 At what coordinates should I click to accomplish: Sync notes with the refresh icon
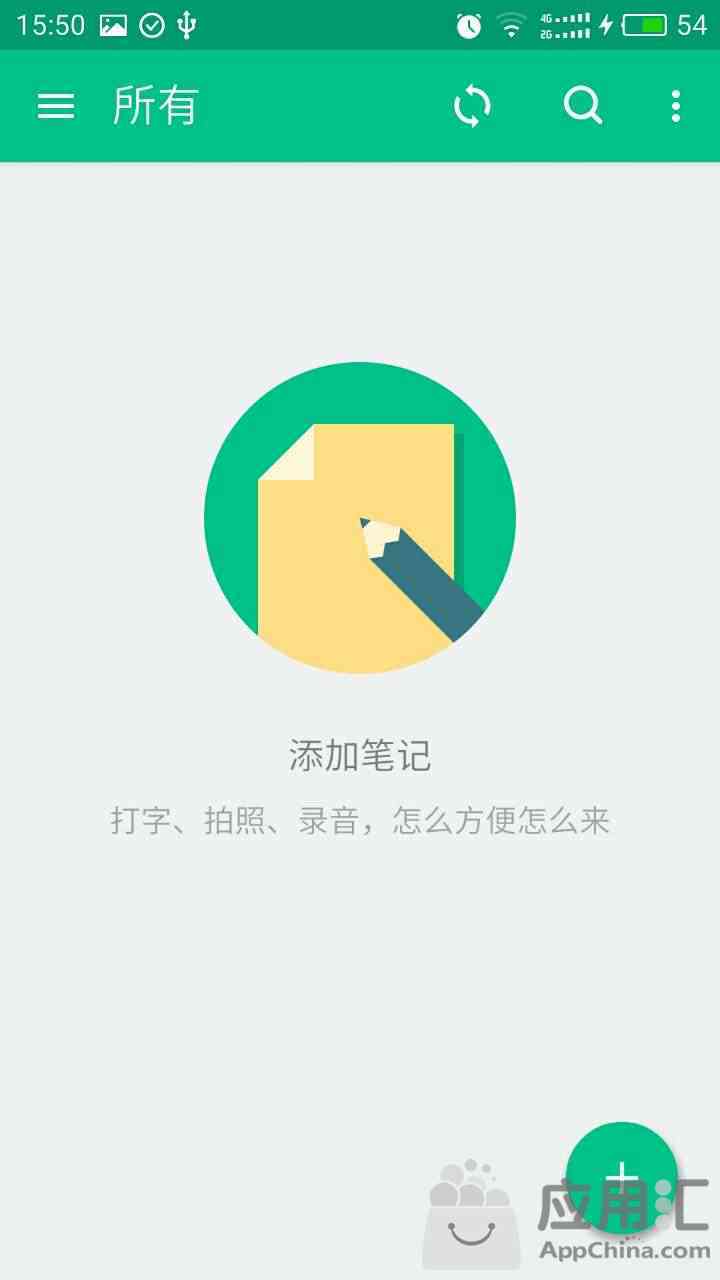pos(472,106)
